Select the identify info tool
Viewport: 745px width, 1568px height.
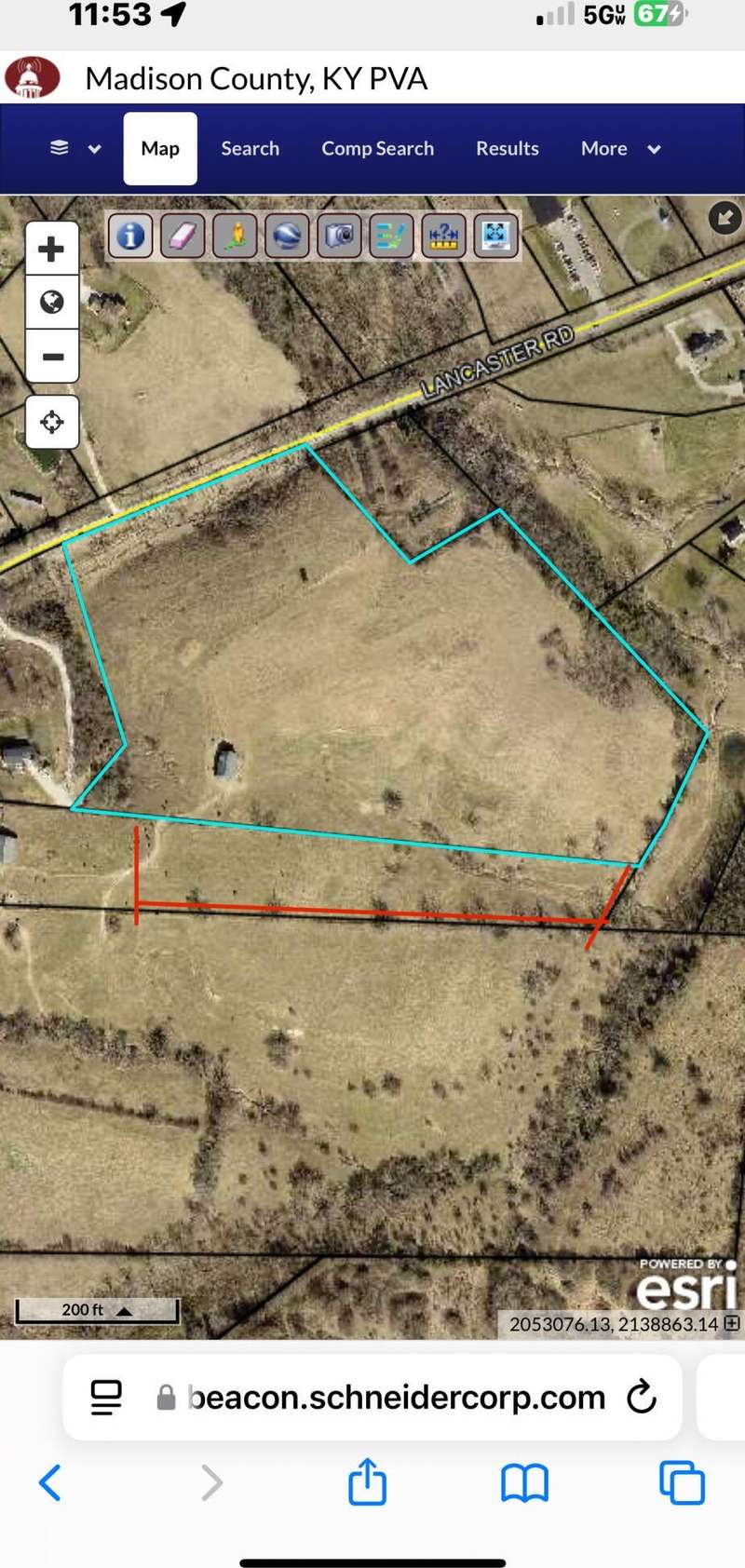pos(130,236)
